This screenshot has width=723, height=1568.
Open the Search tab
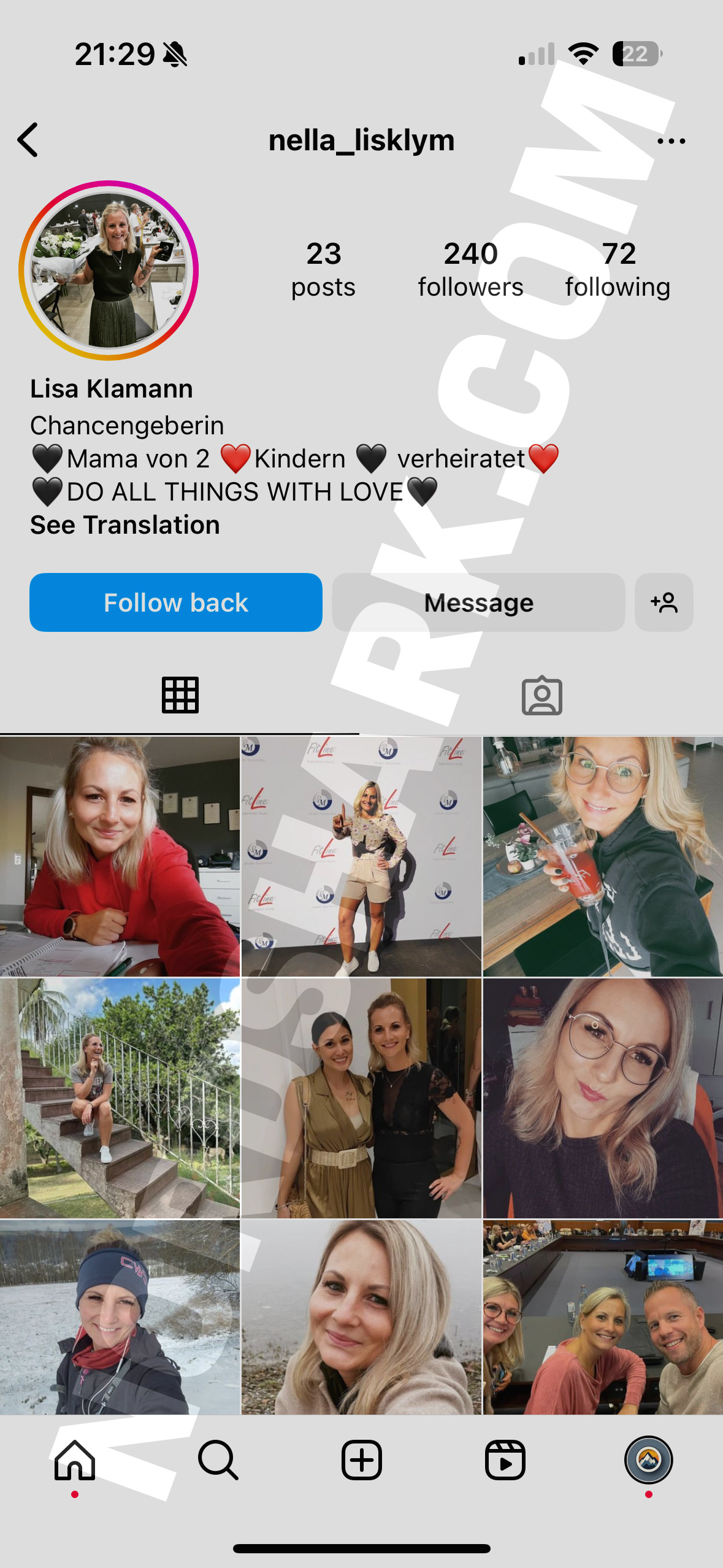click(x=218, y=1460)
